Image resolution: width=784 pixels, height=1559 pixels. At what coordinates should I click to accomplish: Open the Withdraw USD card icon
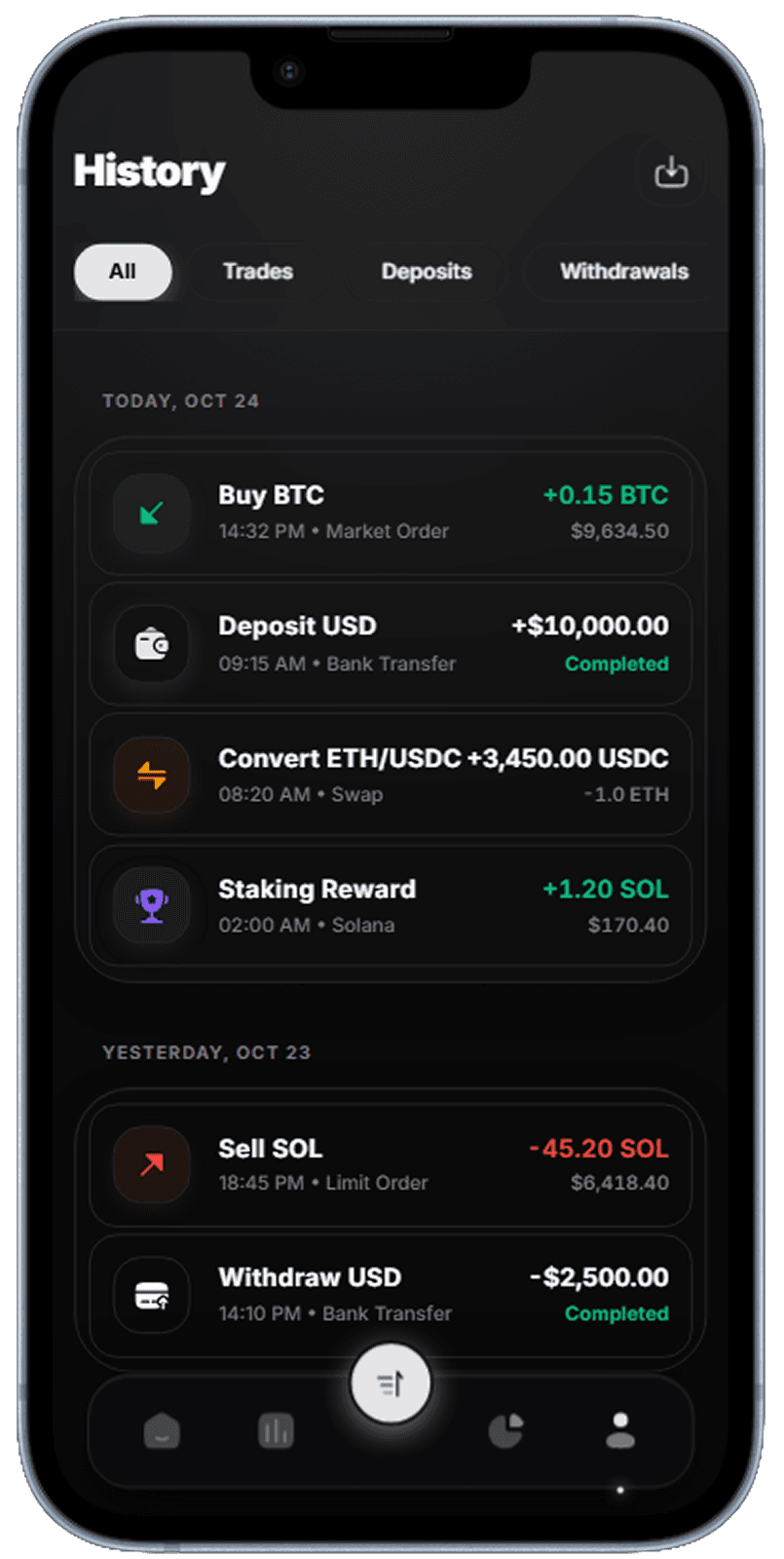coord(151,1296)
